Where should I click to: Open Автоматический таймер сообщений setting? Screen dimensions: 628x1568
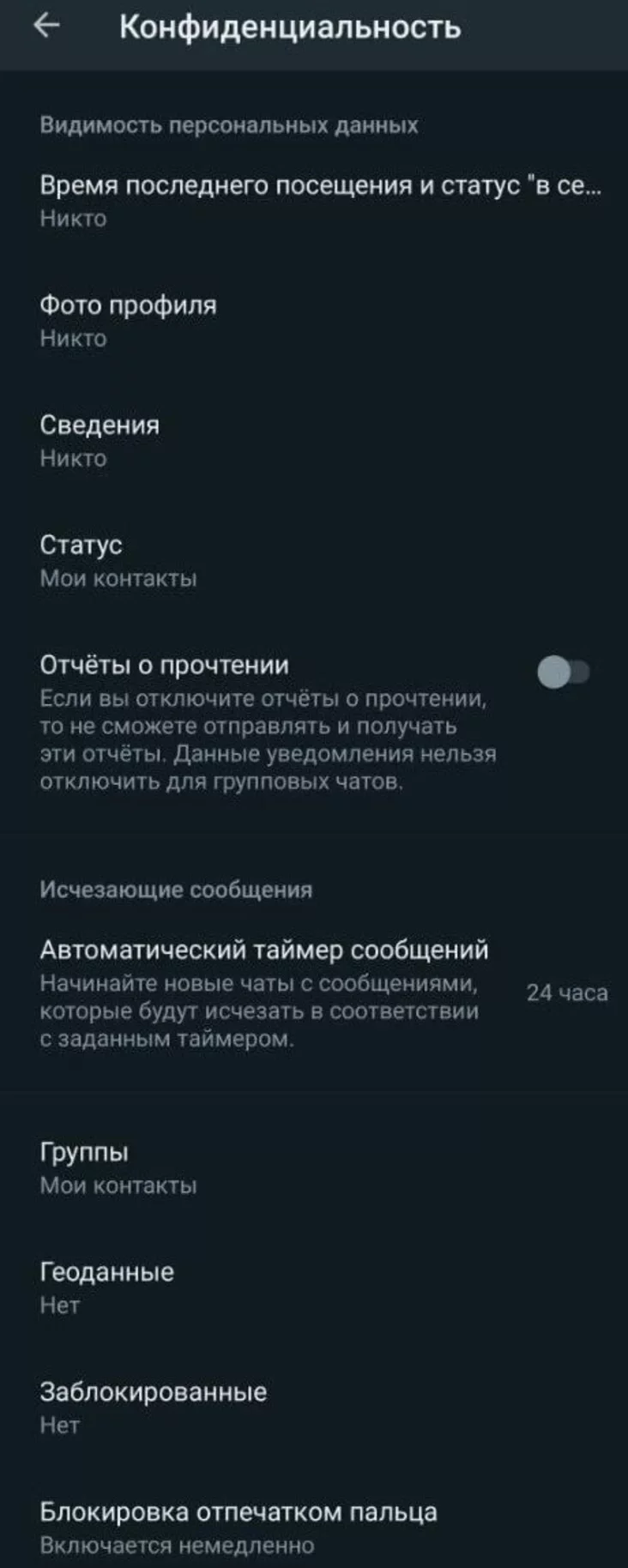point(264,991)
